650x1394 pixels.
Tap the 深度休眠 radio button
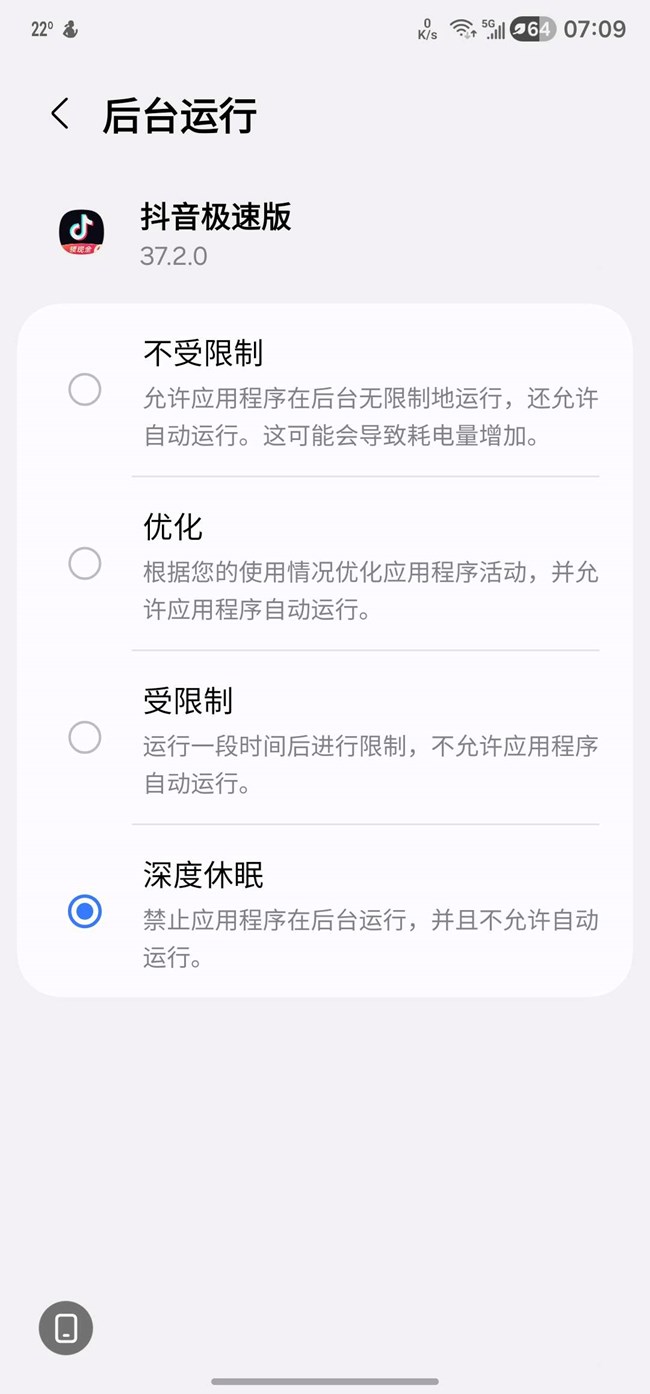pos(85,911)
